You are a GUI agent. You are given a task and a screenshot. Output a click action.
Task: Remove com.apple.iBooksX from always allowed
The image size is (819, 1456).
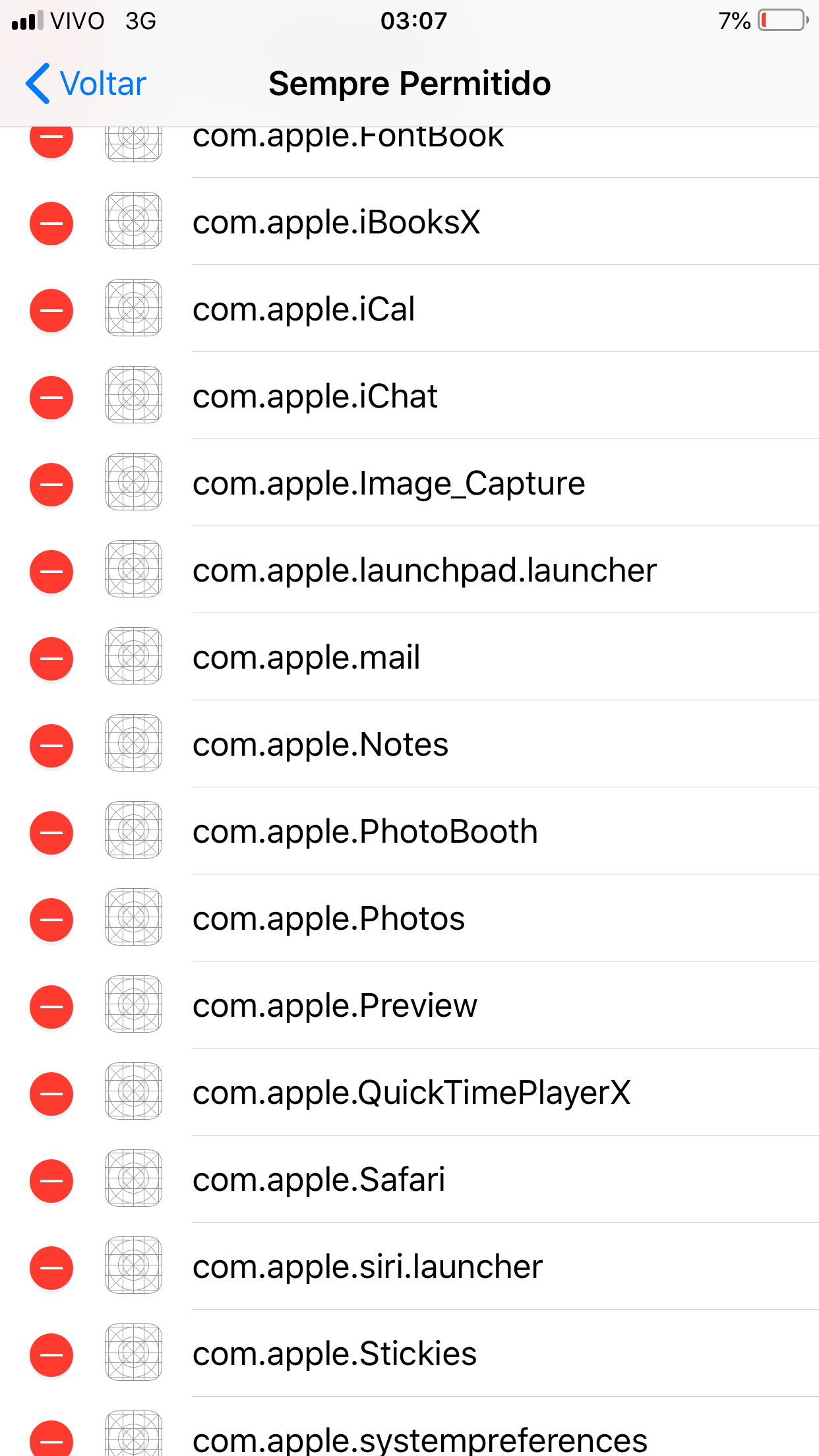[51, 224]
